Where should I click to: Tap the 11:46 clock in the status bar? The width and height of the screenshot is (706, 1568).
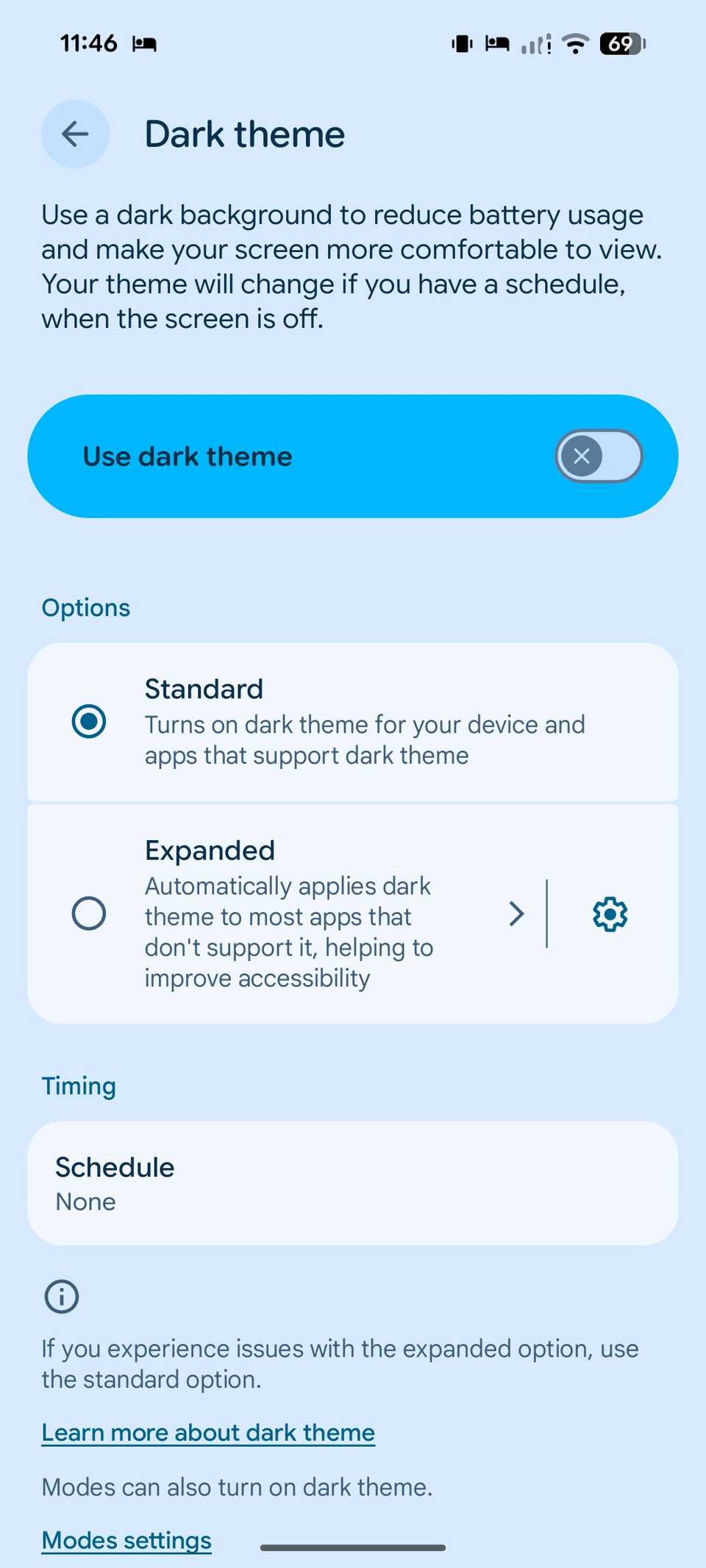(x=88, y=44)
